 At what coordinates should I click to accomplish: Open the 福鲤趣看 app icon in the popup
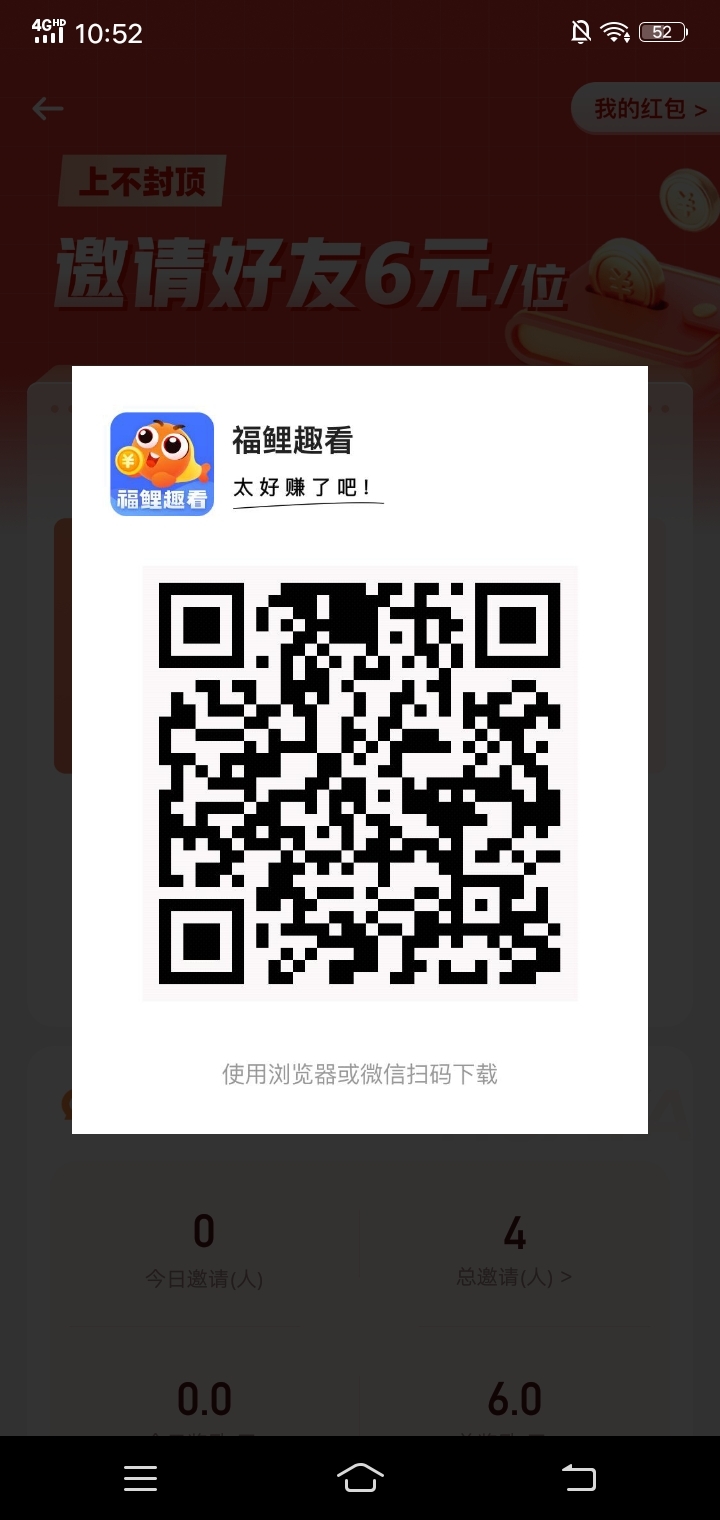click(x=161, y=462)
